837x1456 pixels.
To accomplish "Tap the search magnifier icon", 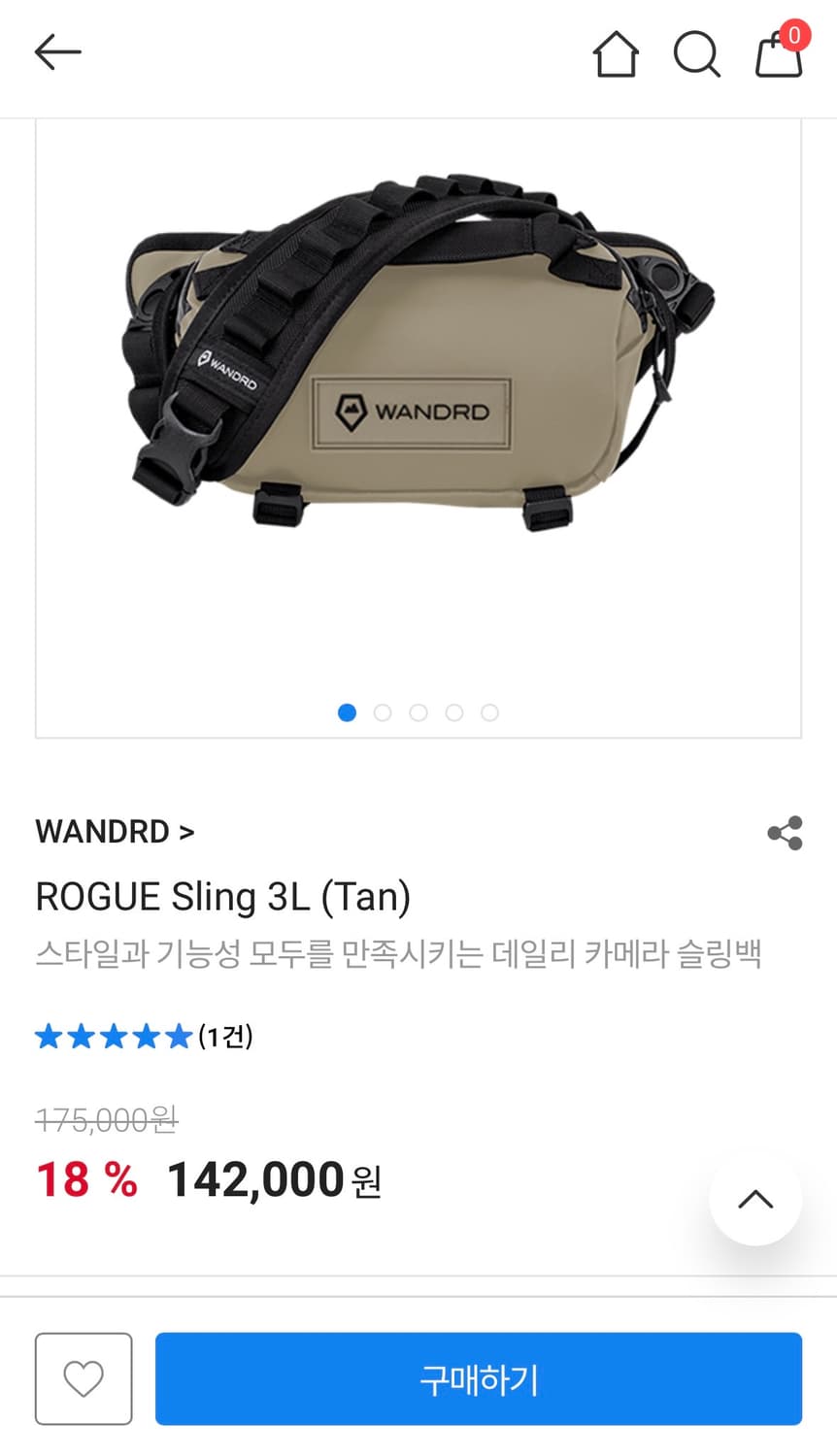I will (696, 55).
